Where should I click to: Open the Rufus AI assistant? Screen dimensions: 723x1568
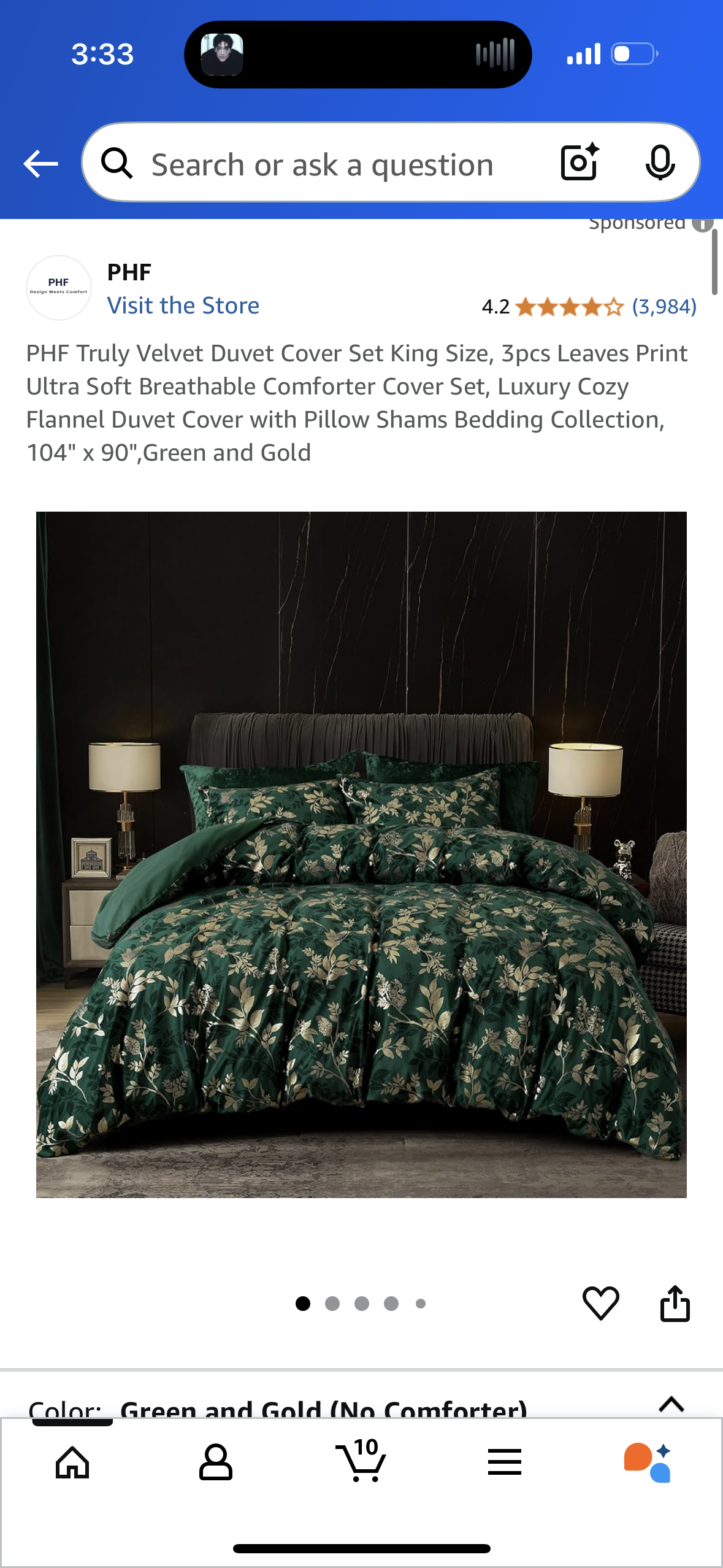pyautogui.click(x=648, y=1462)
